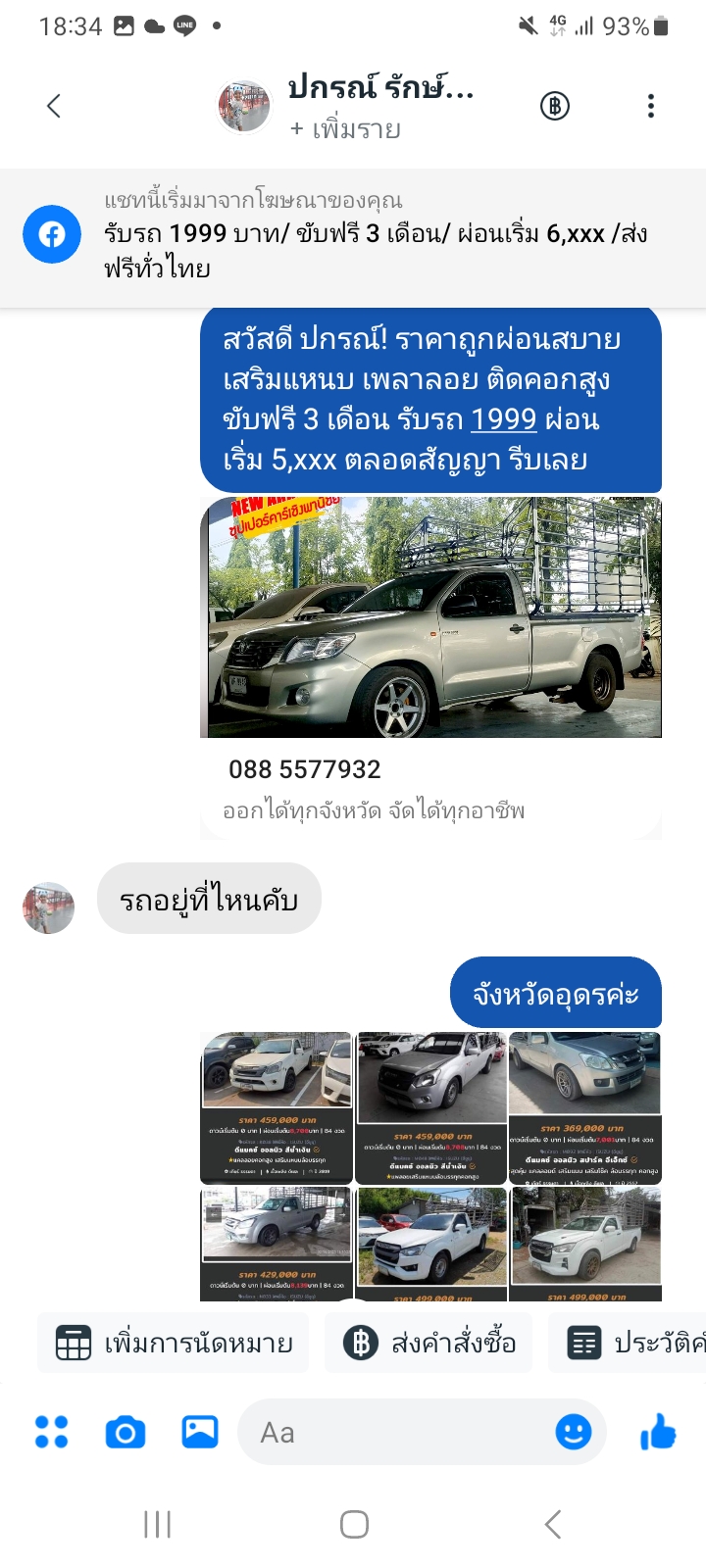Send a thumbs-up like
The image size is (706, 1568).
tap(658, 1433)
